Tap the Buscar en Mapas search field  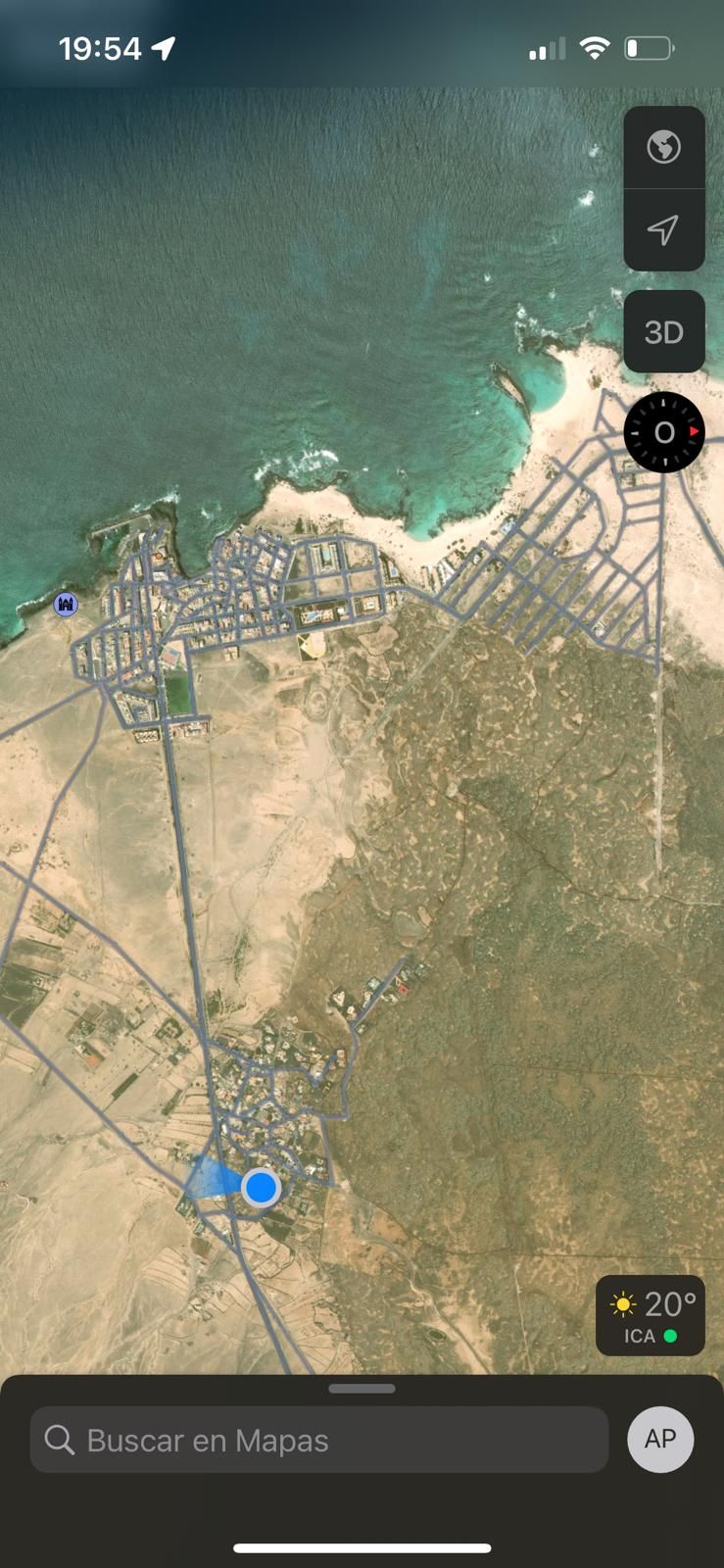click(x=318, y=1440)
